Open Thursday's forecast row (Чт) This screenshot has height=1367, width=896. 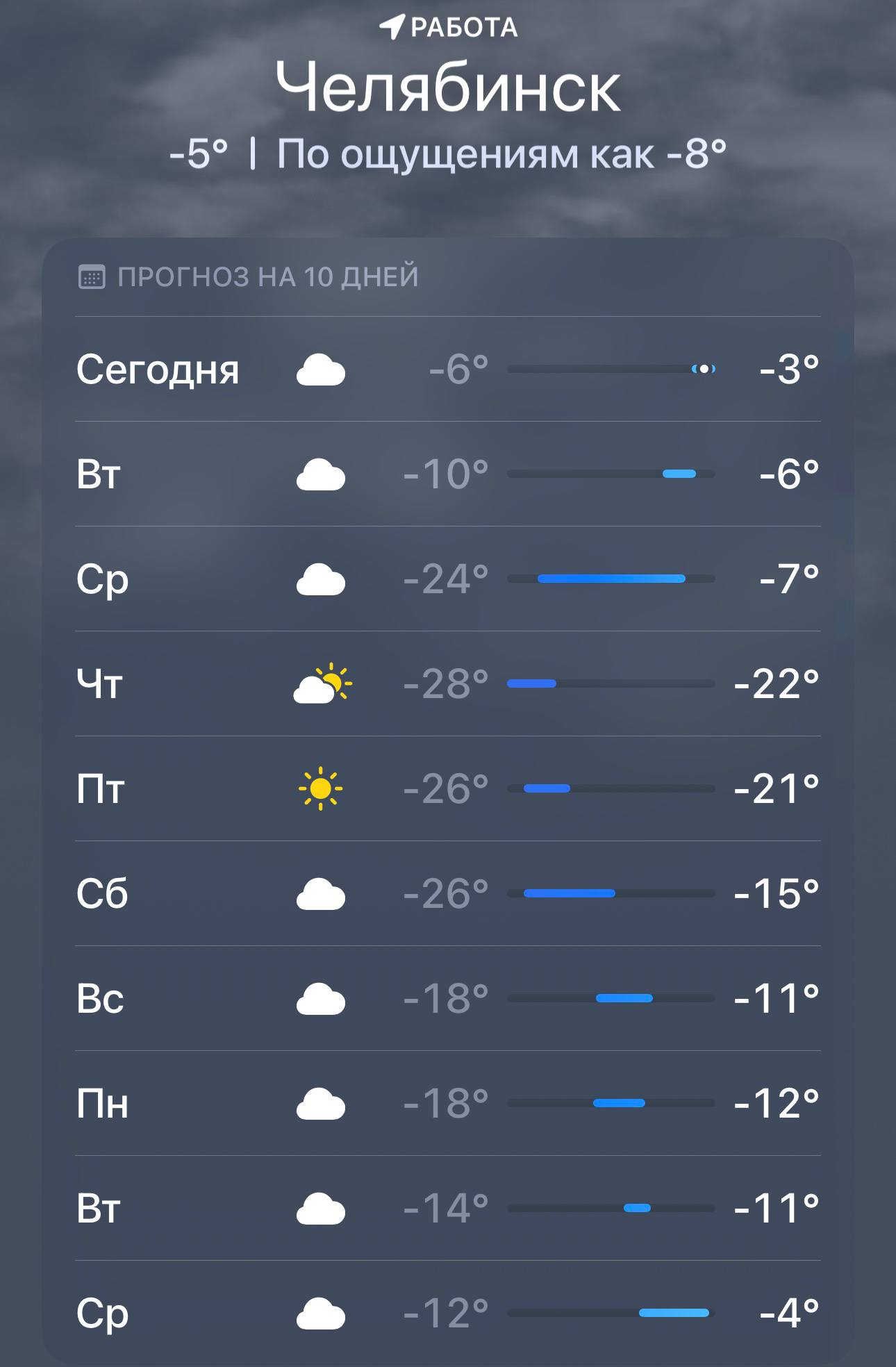point(447,683)
